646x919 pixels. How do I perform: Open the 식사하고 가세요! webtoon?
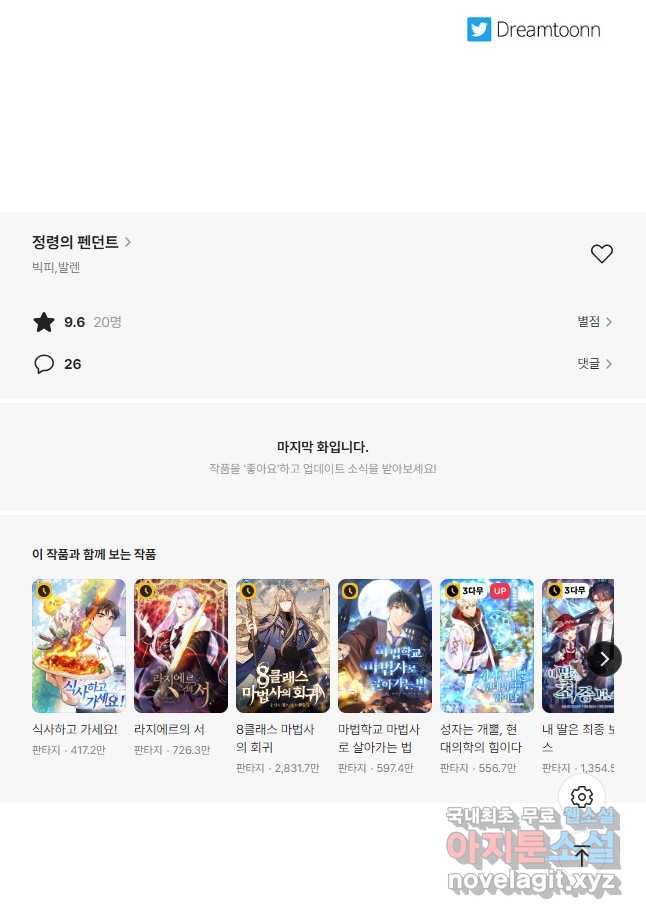click(79, 646)
